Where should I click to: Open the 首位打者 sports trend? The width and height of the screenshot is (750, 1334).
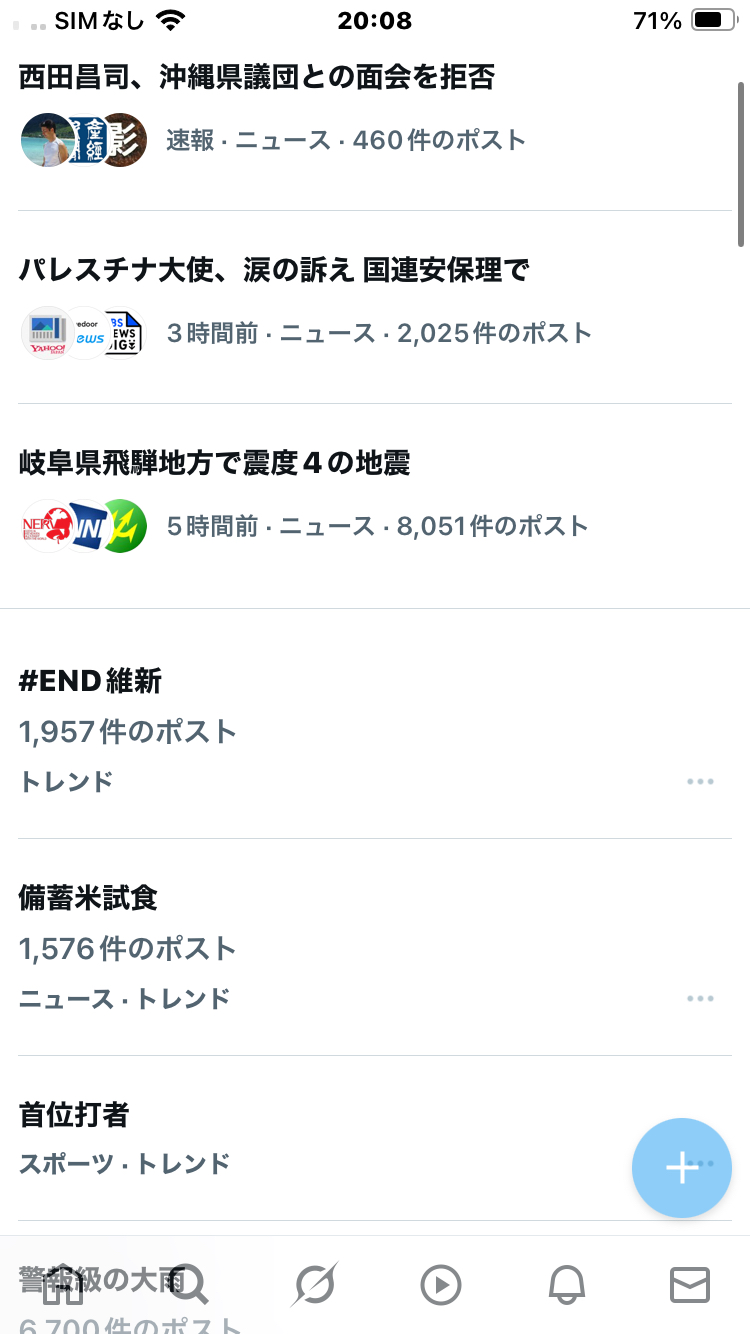[x=75, y=1114]
